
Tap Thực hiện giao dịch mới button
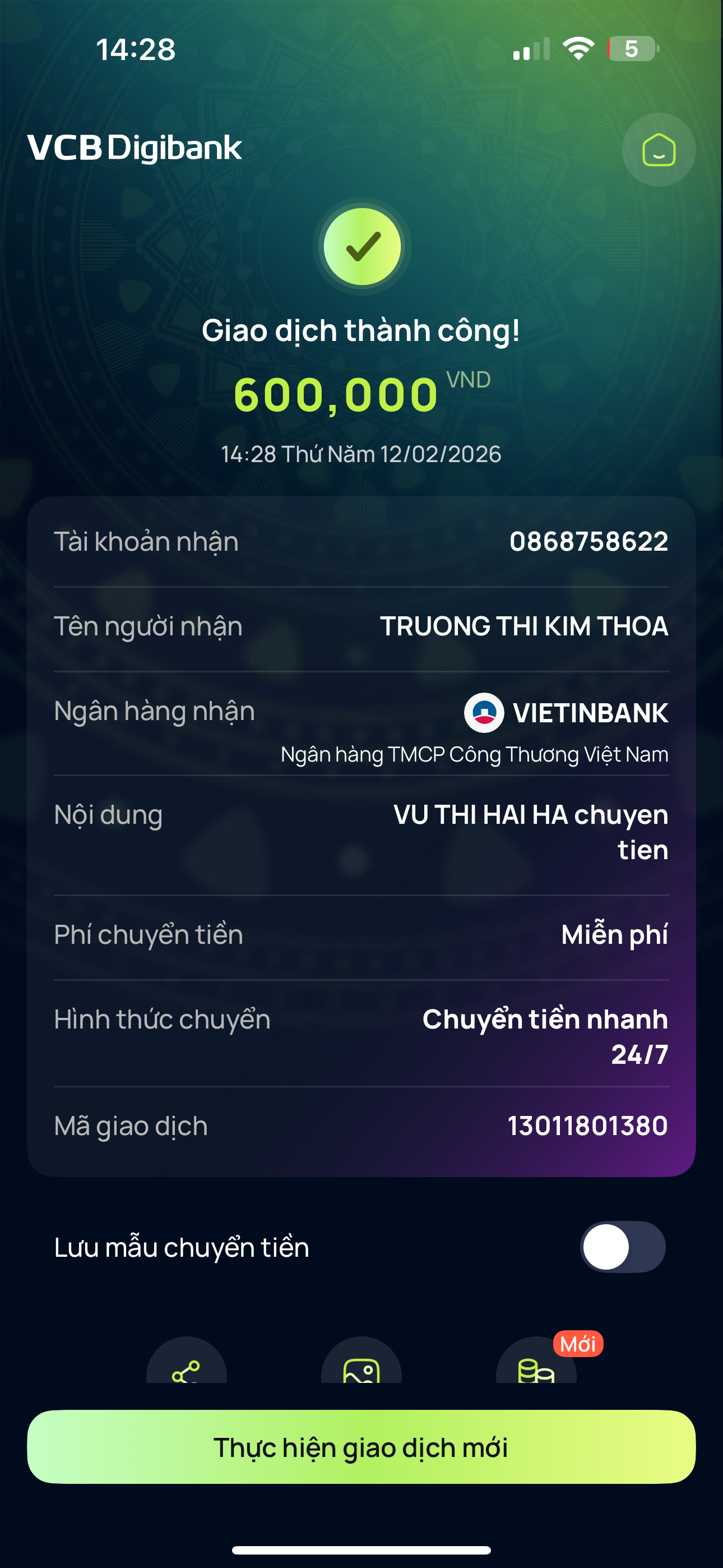coord(361,1447)
